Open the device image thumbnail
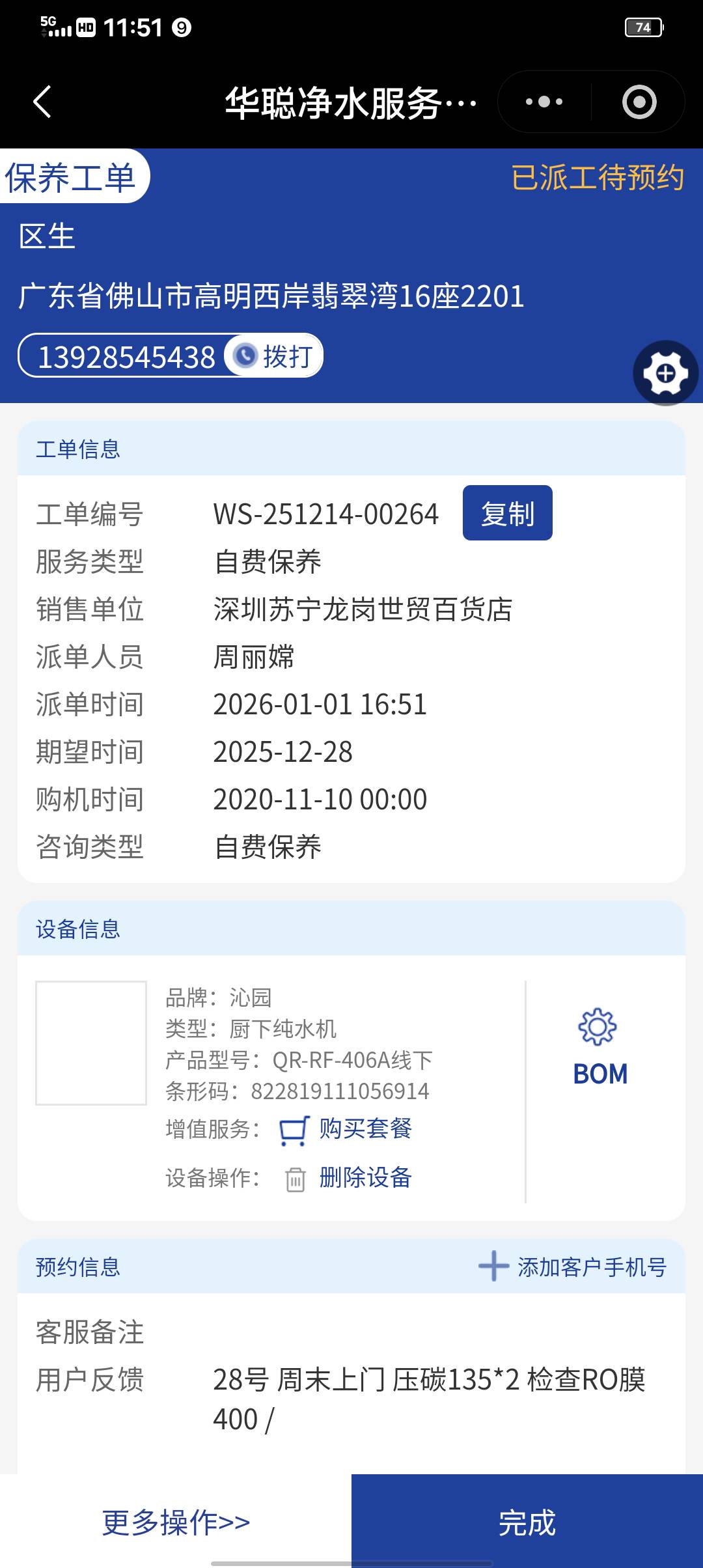 91,1043
